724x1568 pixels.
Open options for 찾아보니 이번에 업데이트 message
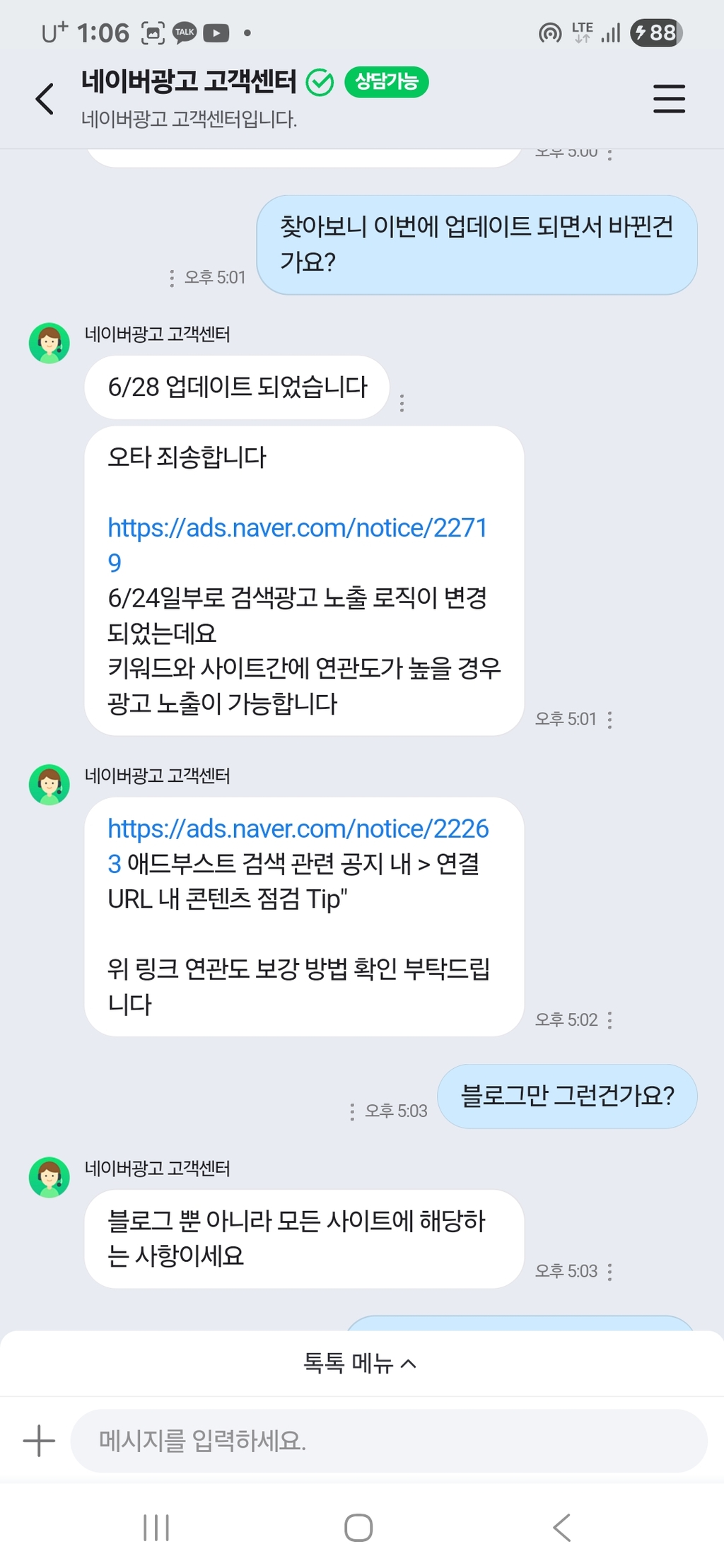(172, 279)
